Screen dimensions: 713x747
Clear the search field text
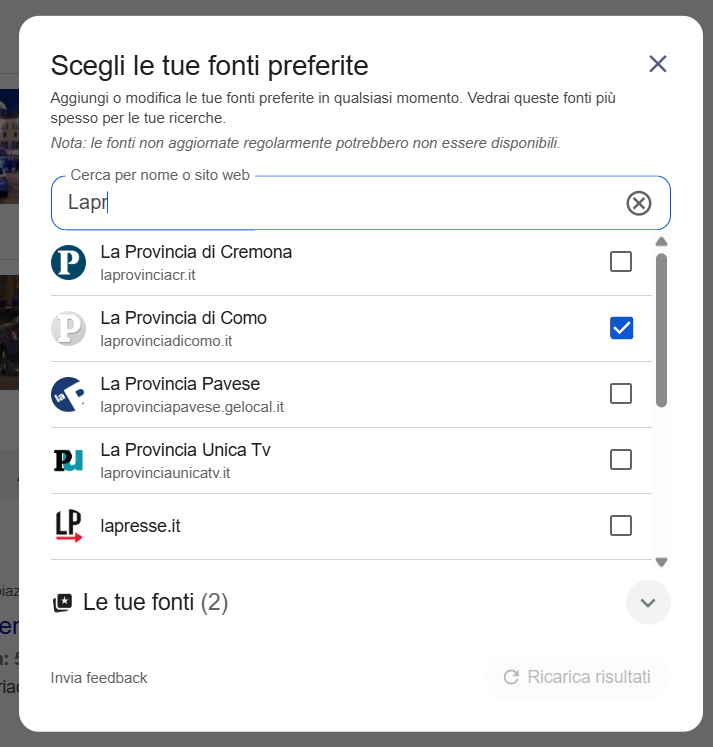pos(638,203)
